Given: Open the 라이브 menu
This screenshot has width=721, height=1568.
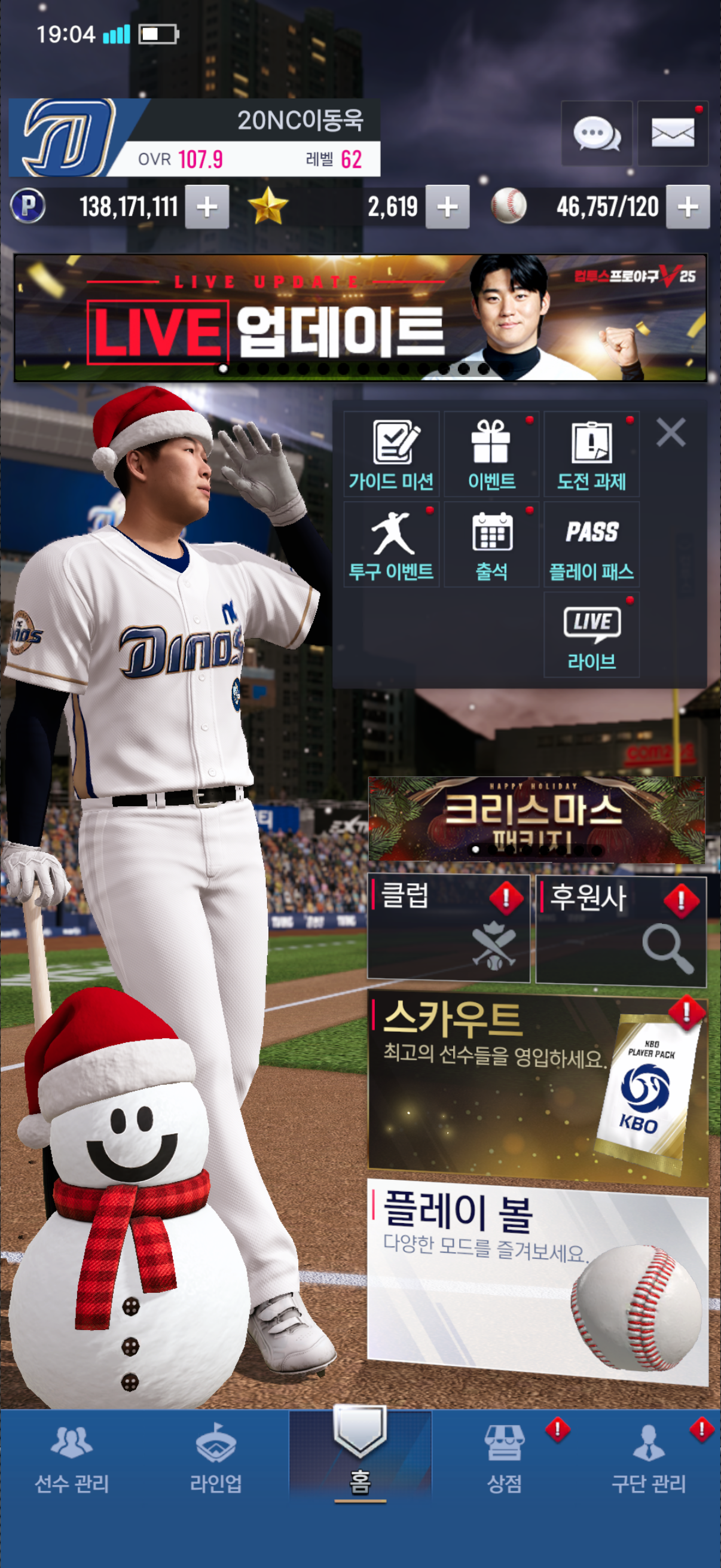Looking at the screenshot, I should (x=591, y=634).
